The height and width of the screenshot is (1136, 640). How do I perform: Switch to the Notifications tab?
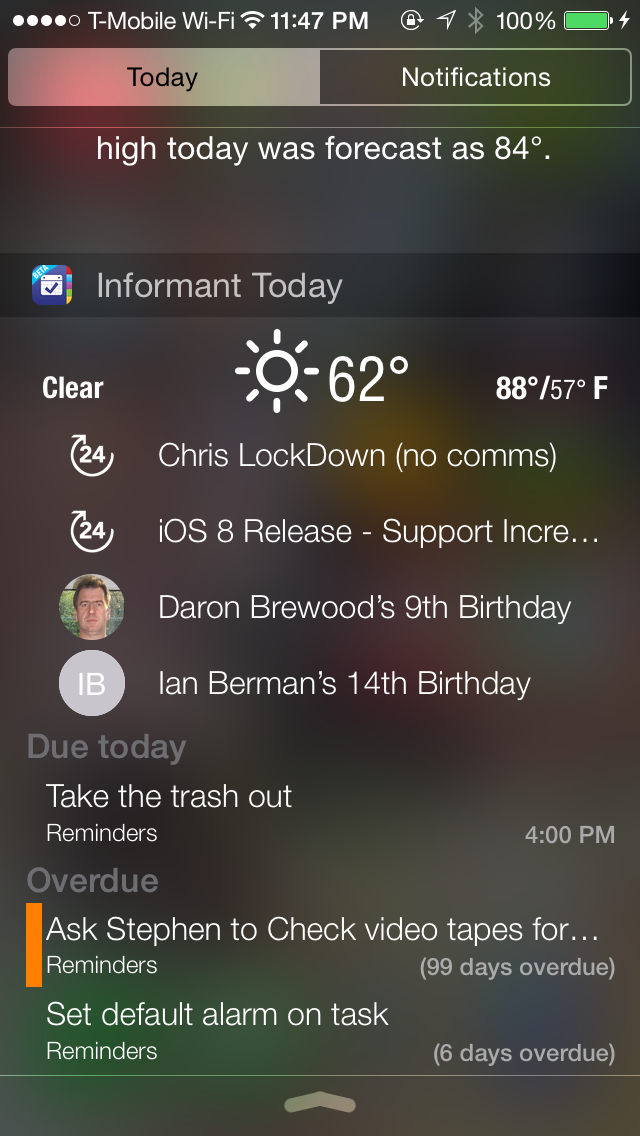475,78
